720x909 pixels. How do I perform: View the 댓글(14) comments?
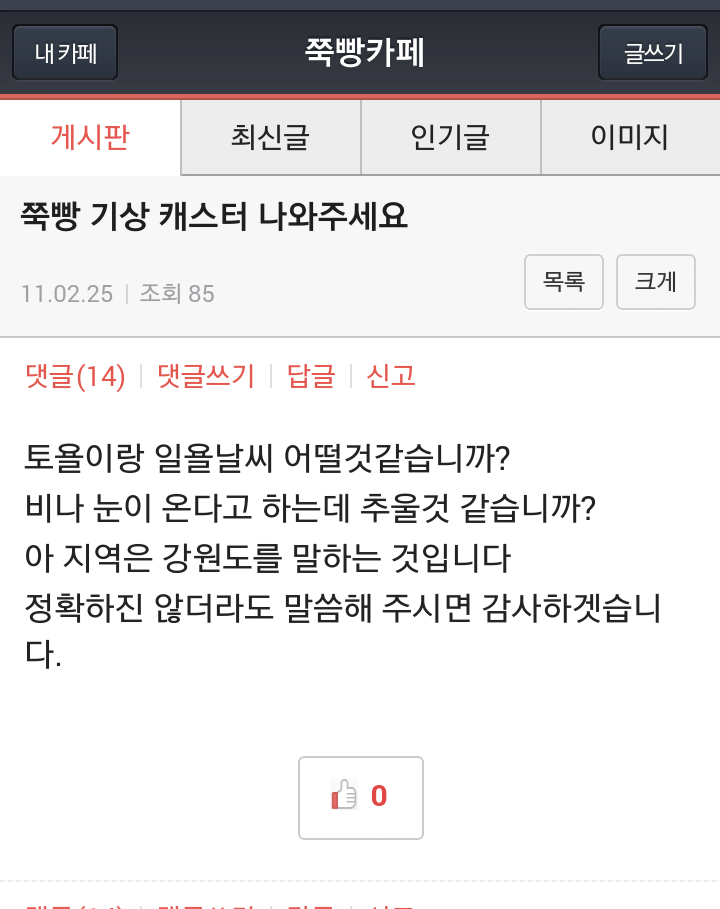76,376
